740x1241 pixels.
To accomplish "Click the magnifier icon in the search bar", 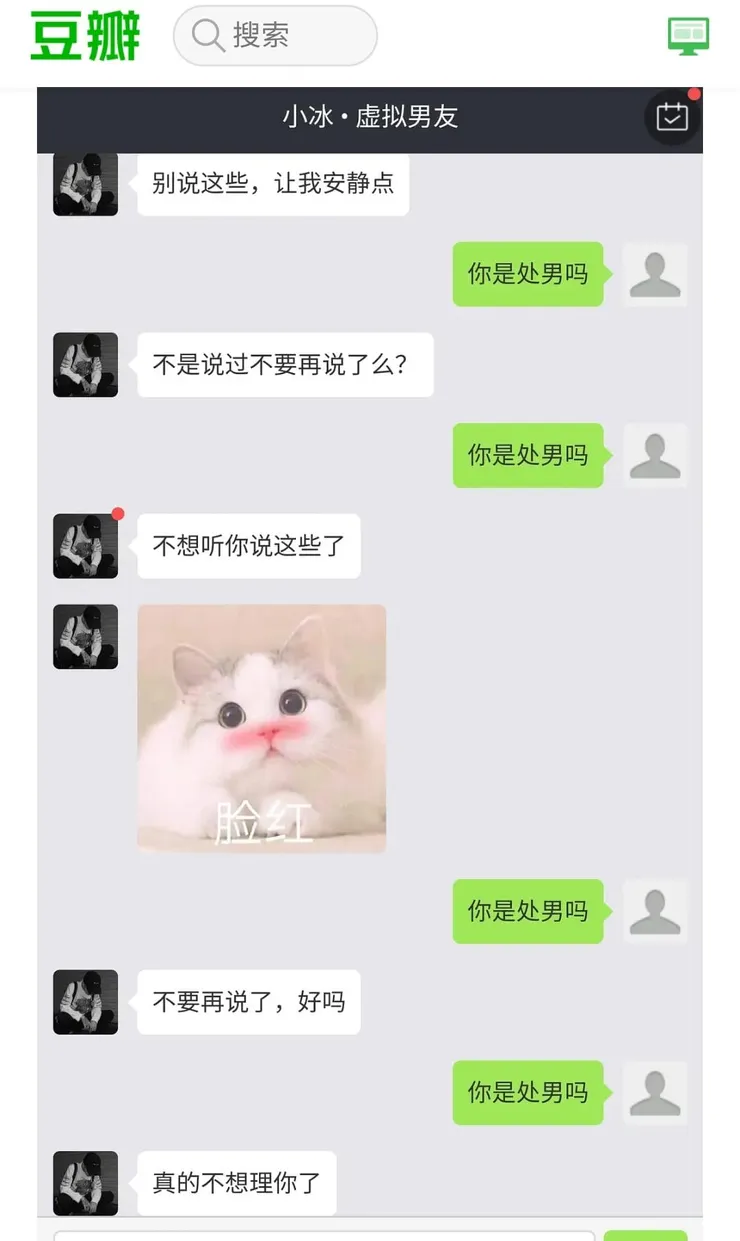I will pyautogui.click(x=207, y=35).
